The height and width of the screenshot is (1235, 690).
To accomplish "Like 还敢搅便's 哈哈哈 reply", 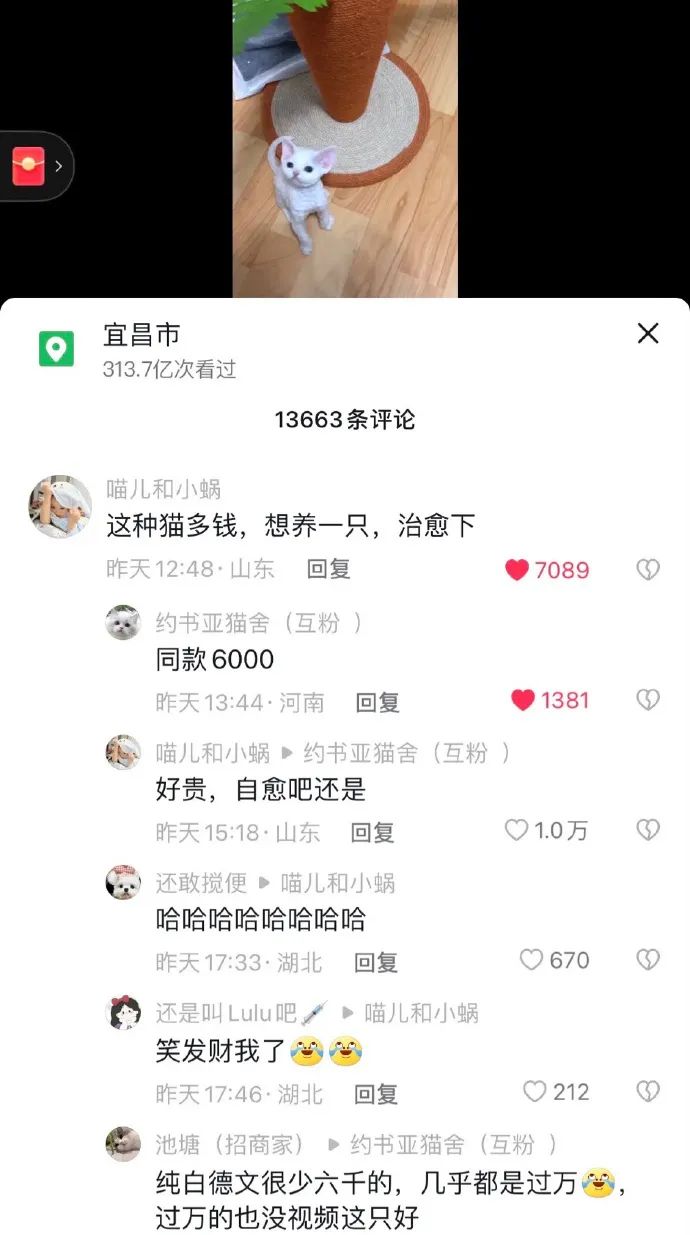I will [531, 960].
